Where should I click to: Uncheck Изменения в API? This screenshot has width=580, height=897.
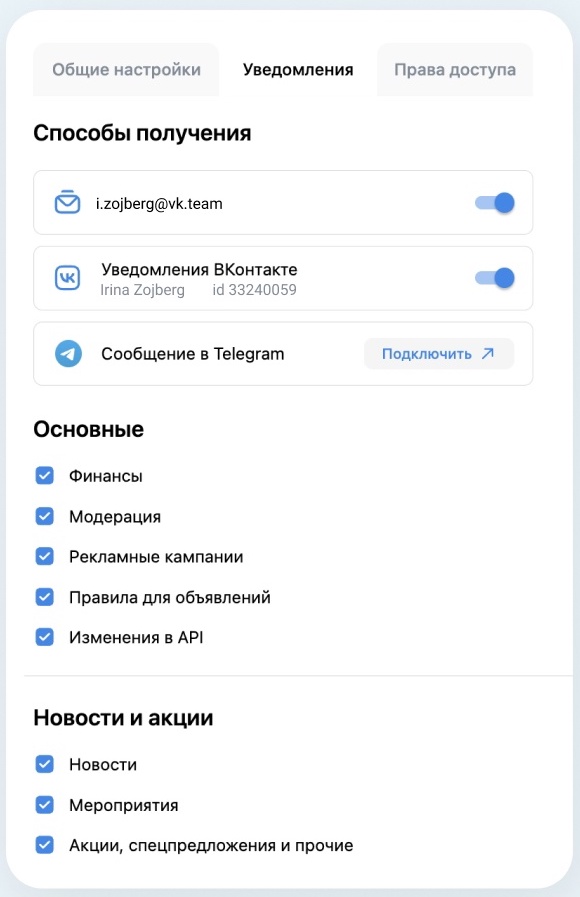(45, 637)
